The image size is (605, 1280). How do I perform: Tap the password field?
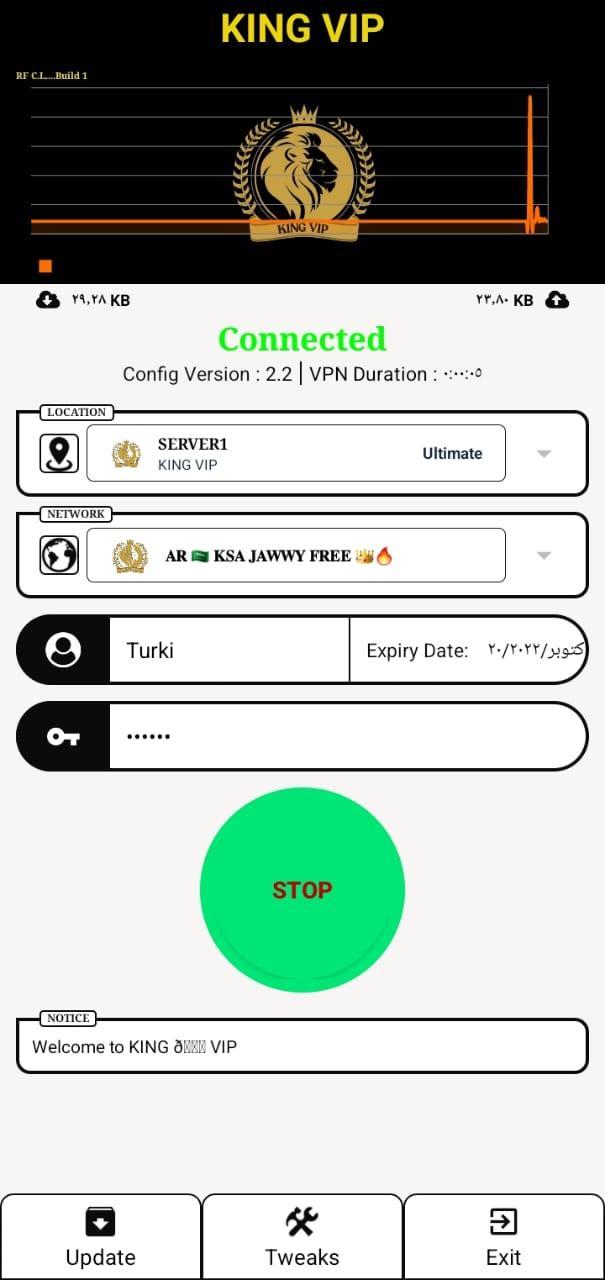pos(345,736)
